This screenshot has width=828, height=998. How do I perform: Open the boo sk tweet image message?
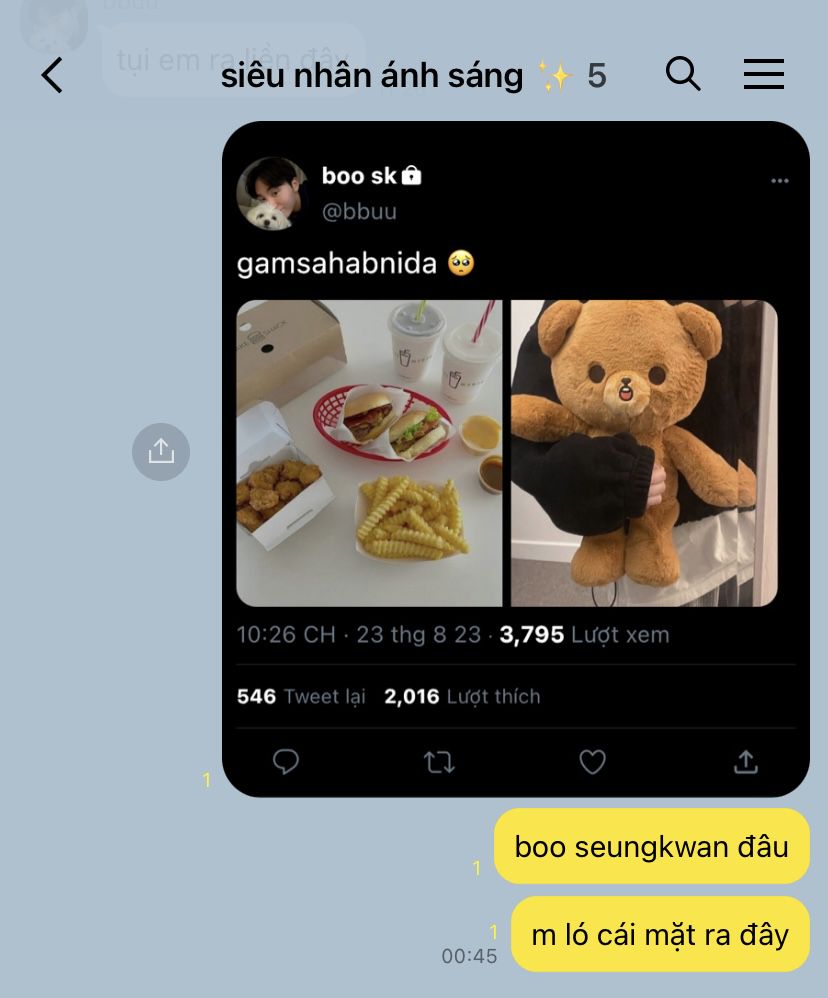pos(515,460)
